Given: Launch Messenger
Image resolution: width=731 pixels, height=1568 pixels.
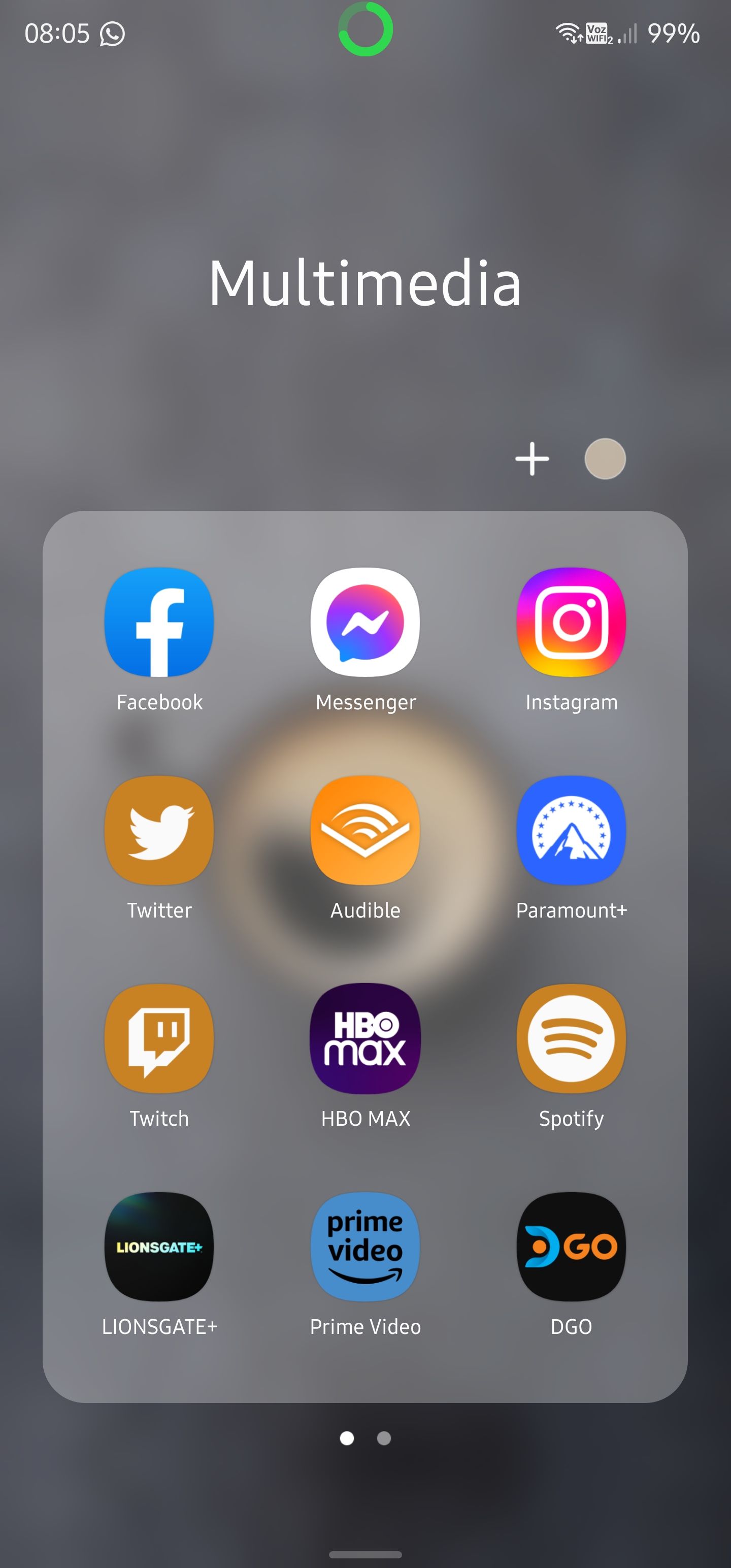Looking at the screenshot, I should 364,621.
